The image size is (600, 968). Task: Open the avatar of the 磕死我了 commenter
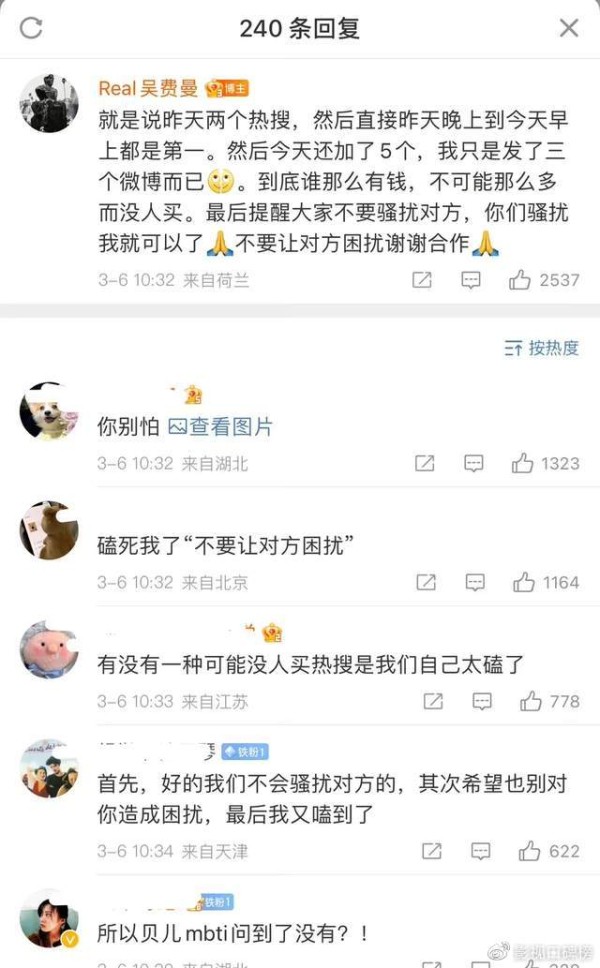[x=49, y=530]
